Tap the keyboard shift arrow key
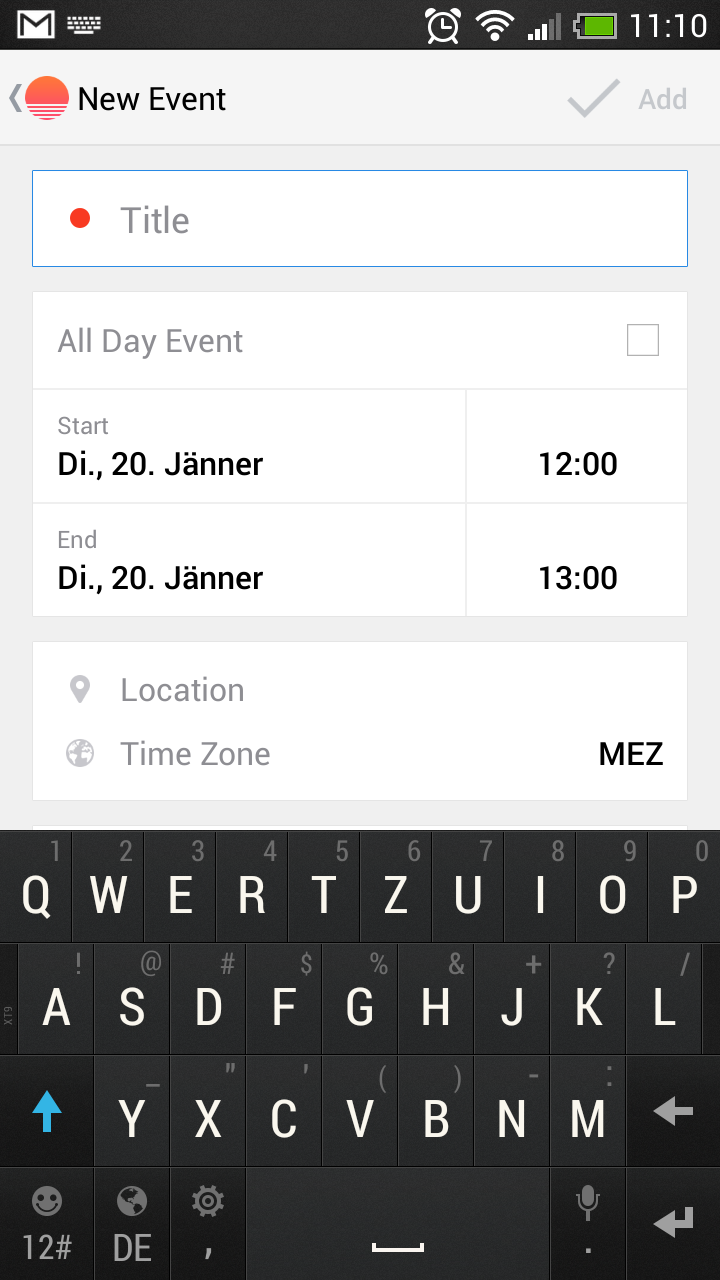 point(47,1112)
